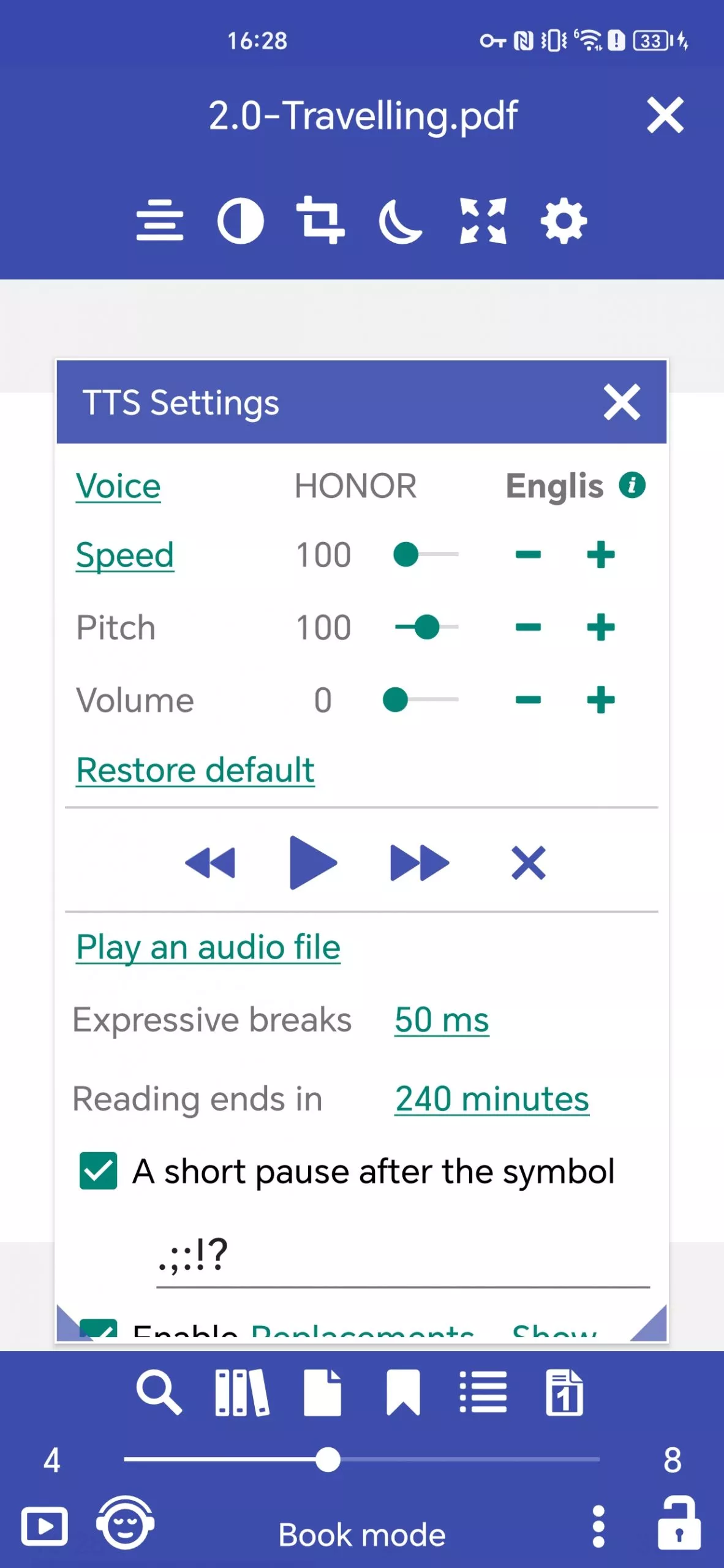Screen dimensions: 724x1568
Task: Open the Voice selection
Action: pyautogui.click(x=118, y=486)
